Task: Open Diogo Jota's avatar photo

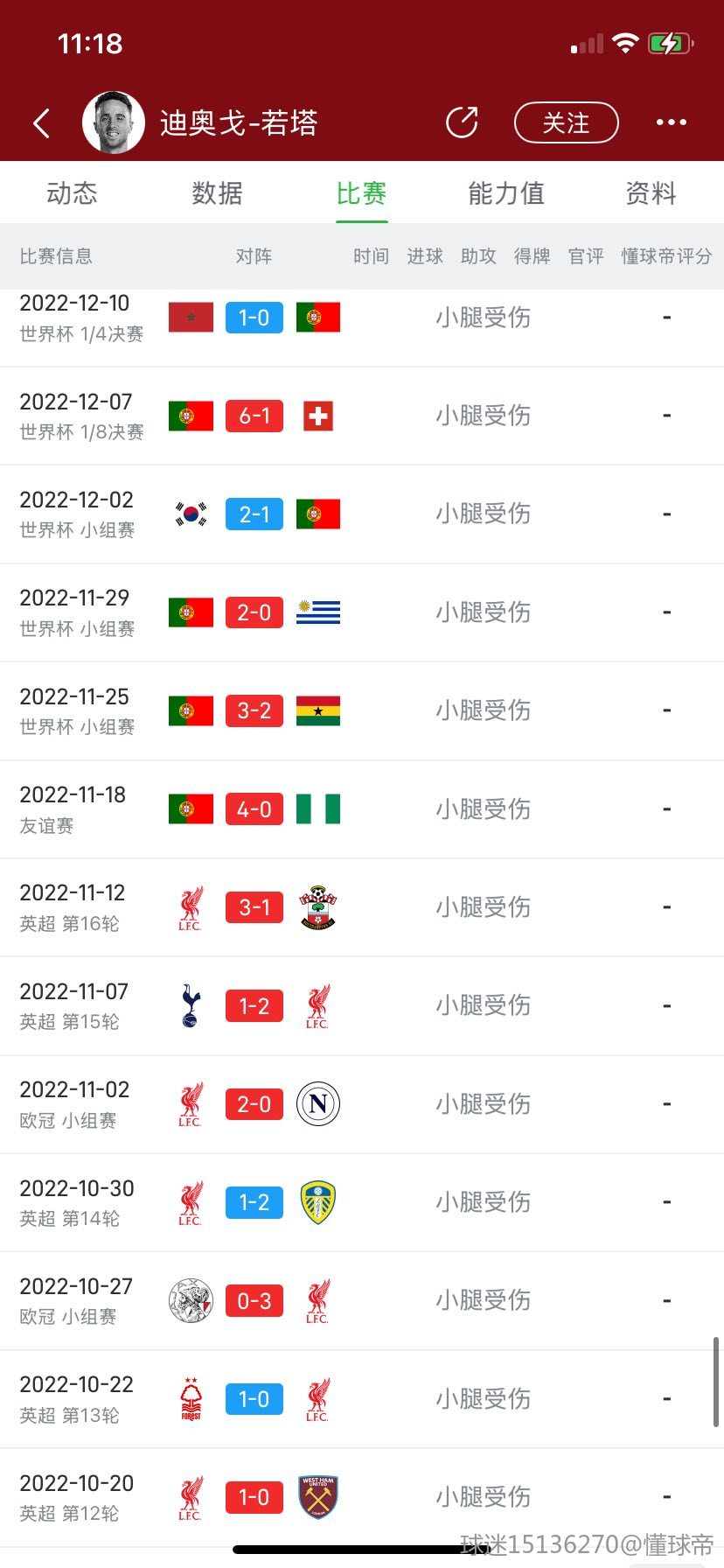Action: pyautogui.click(x=114, y=122)
